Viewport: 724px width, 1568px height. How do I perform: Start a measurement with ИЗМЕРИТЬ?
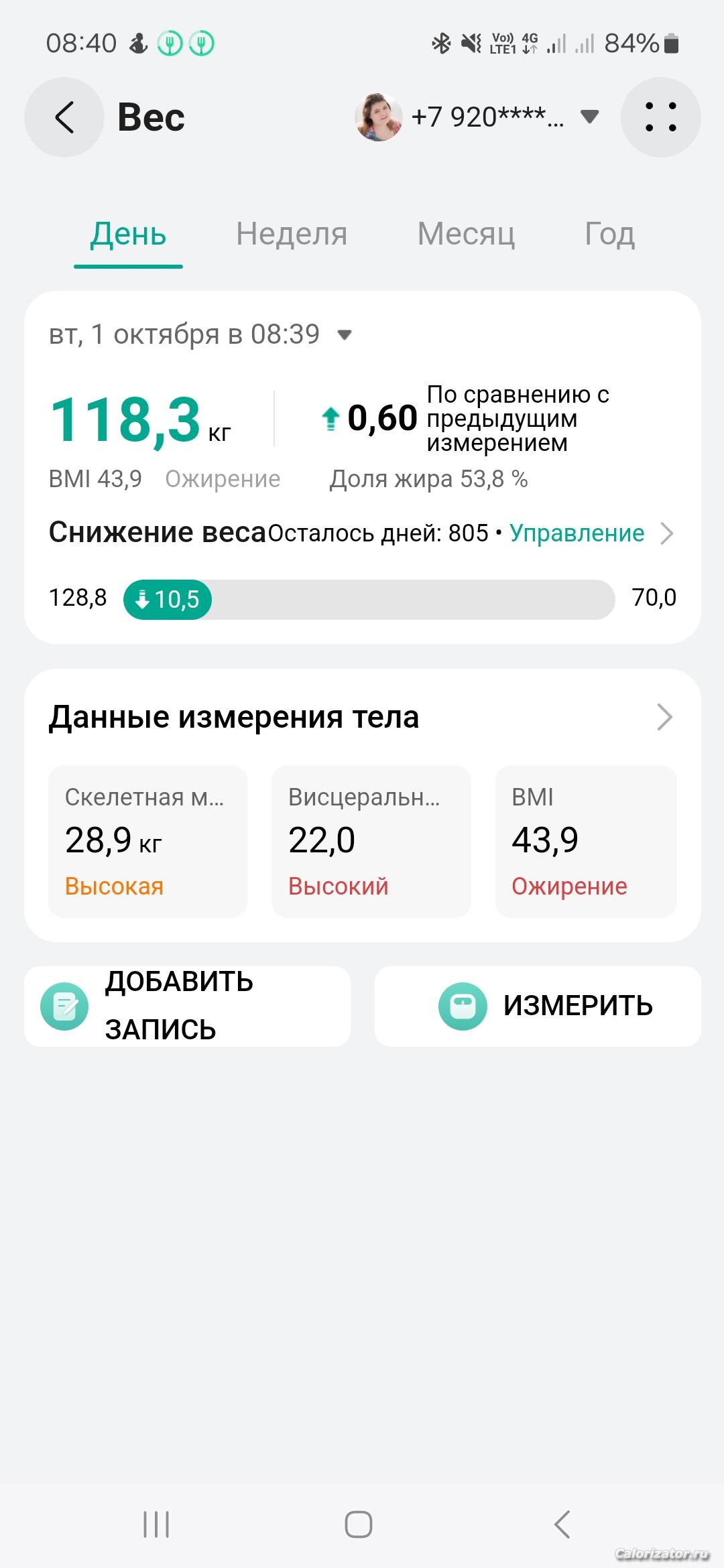(x=538, y=1006)
